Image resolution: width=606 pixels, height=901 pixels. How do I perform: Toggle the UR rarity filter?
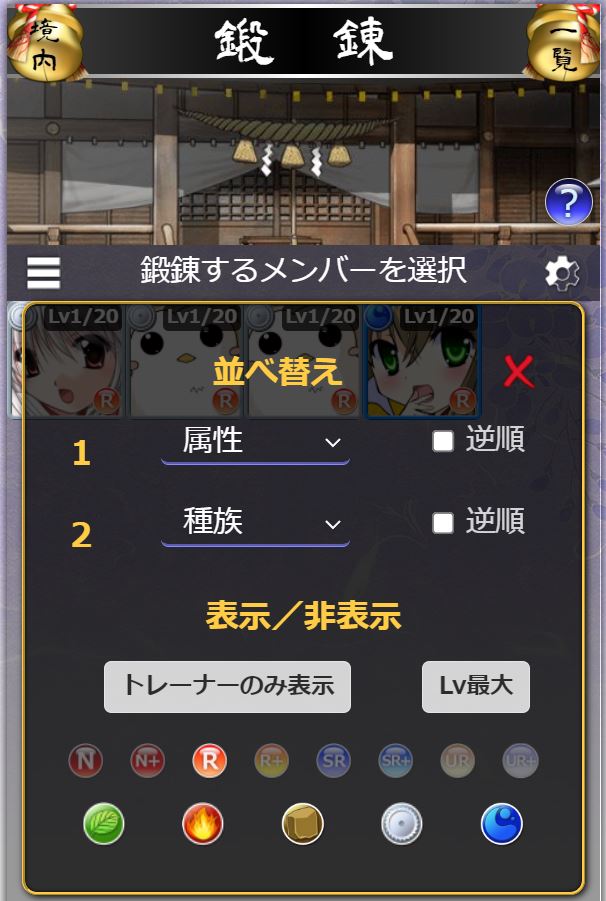tap(457, 762)
